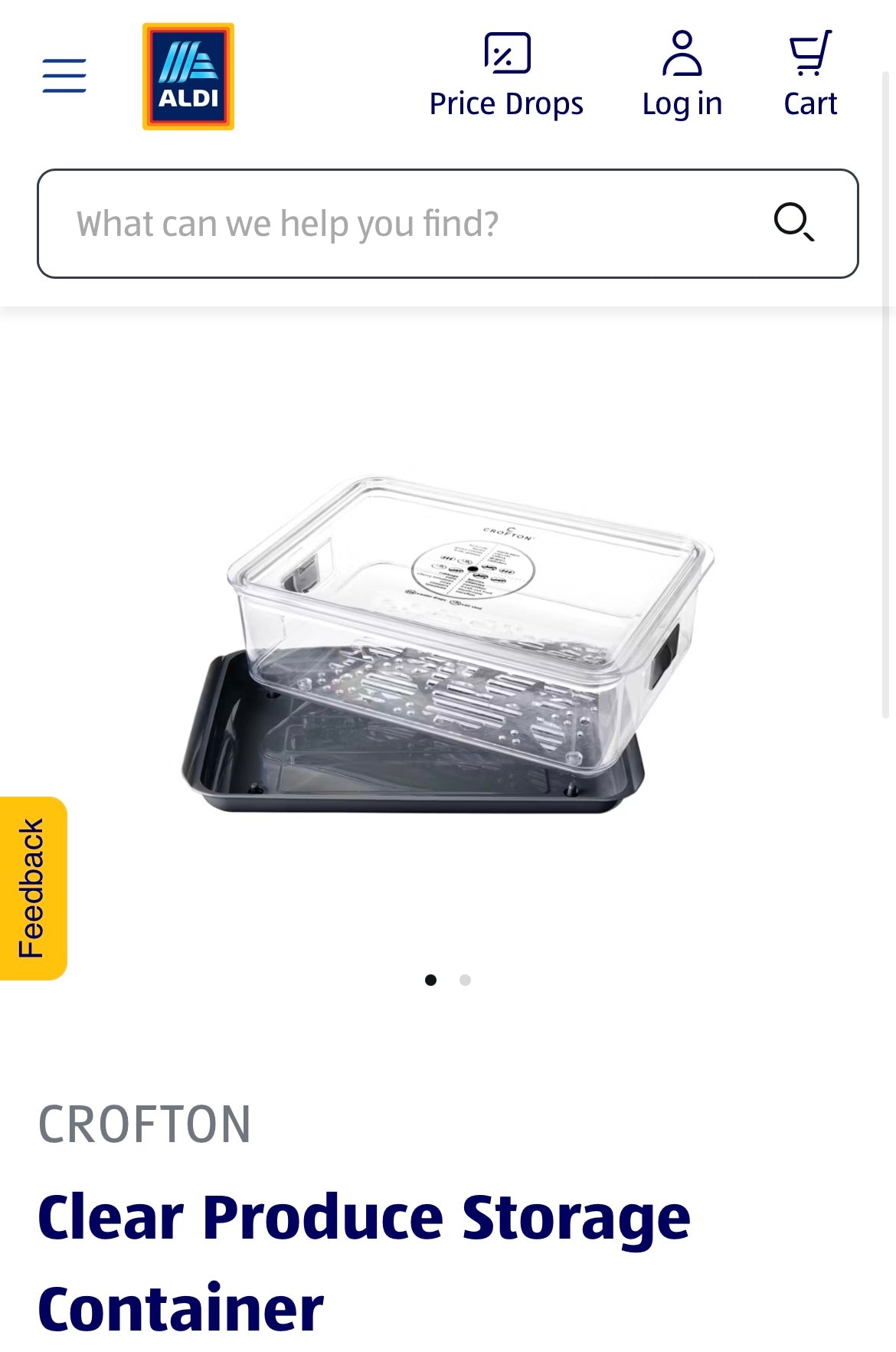Image resolution: width=896 pixels, height=1352 pixels.
Task: Open Price Drops
Action: (x=506, y=76)
